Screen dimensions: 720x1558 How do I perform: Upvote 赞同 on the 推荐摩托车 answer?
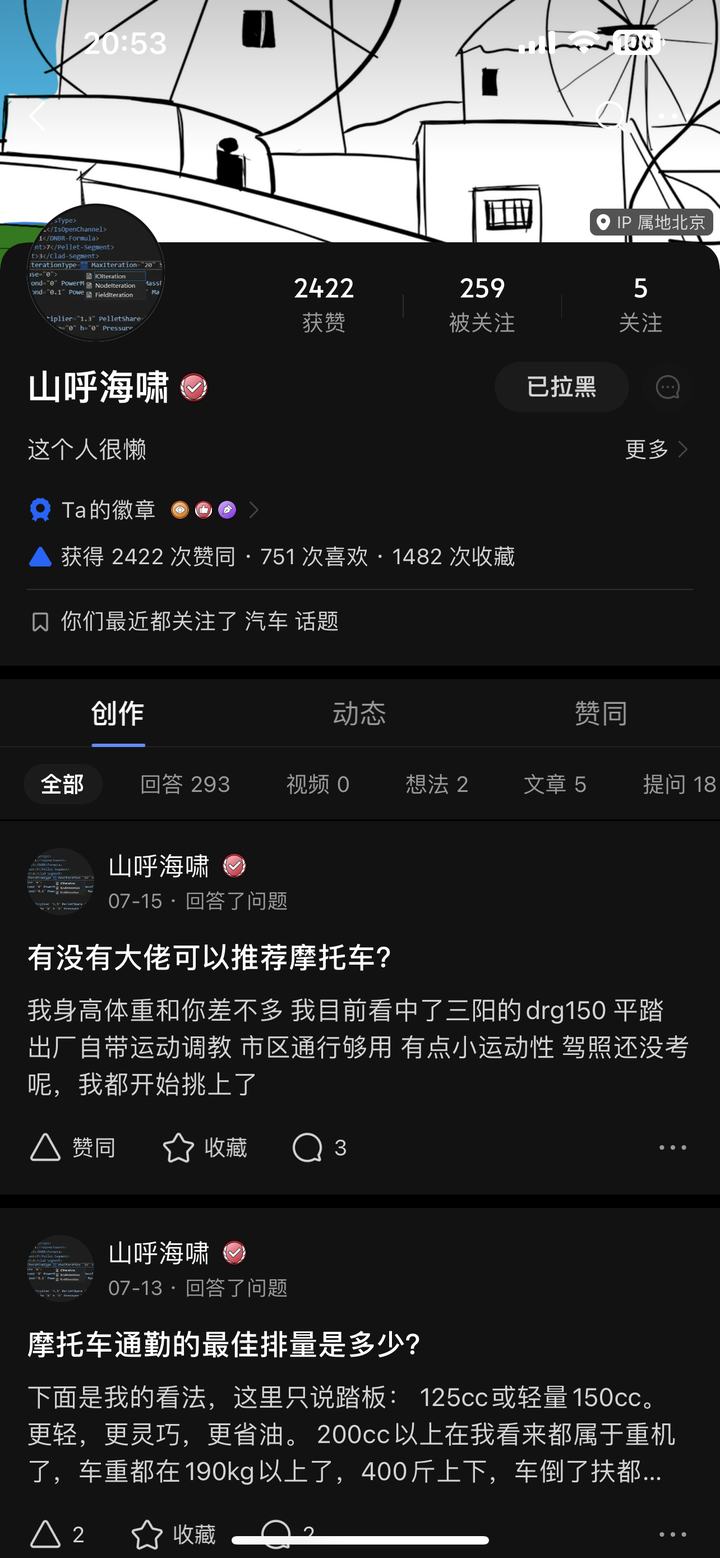pos(73,1147)
